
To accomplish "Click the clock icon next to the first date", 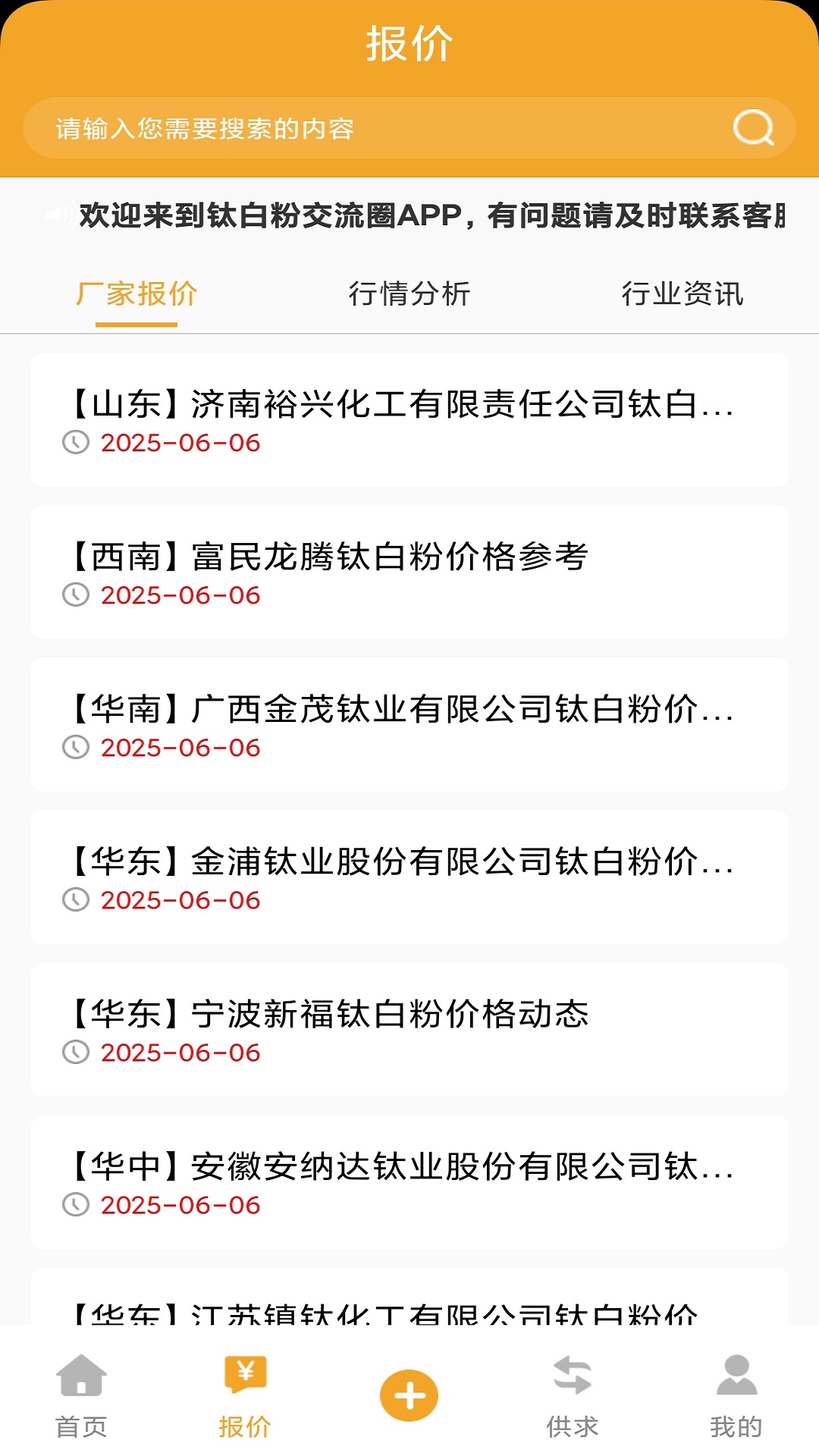I will 75,442.
